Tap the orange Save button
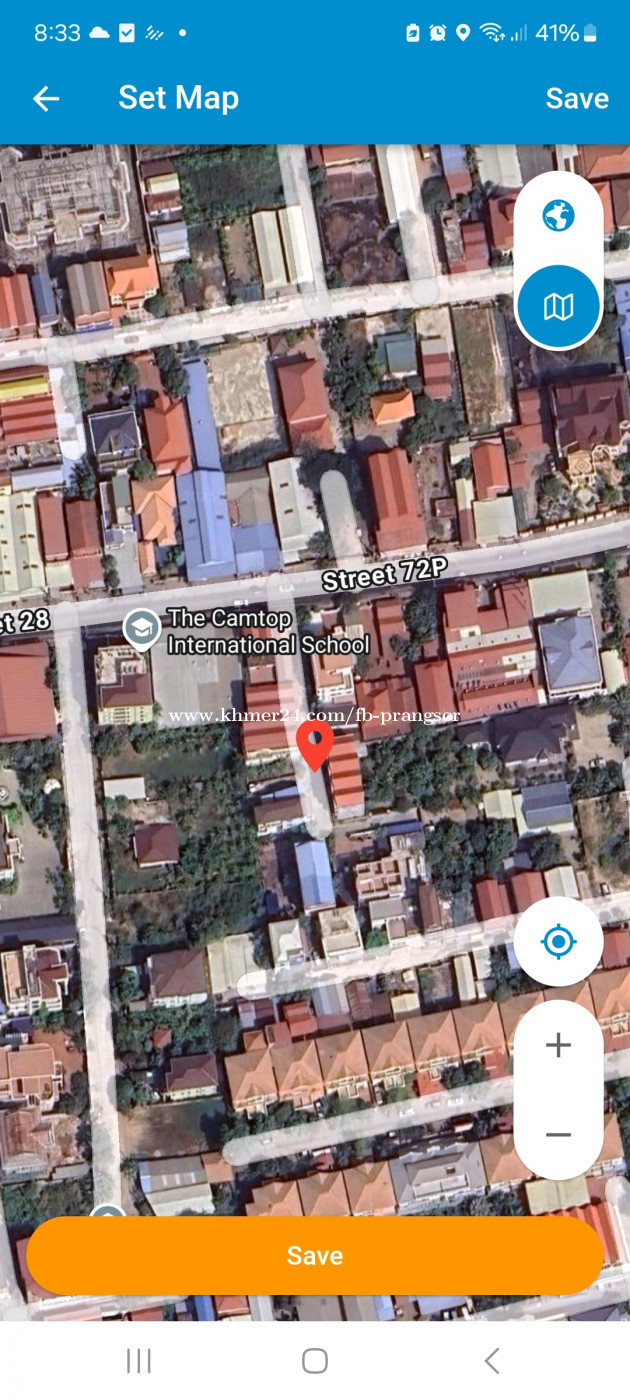630x1400 pixels. [315, 1256]
